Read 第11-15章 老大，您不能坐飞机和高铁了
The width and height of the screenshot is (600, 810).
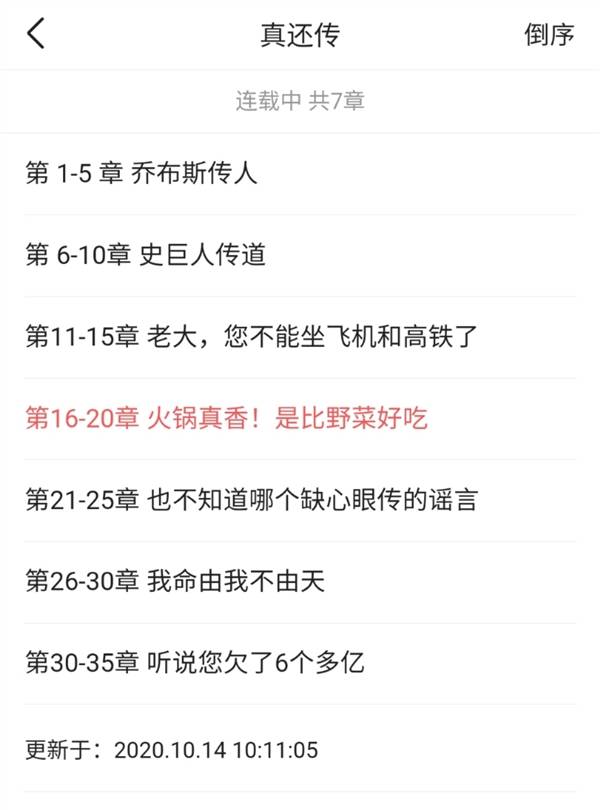coord(252,337)
